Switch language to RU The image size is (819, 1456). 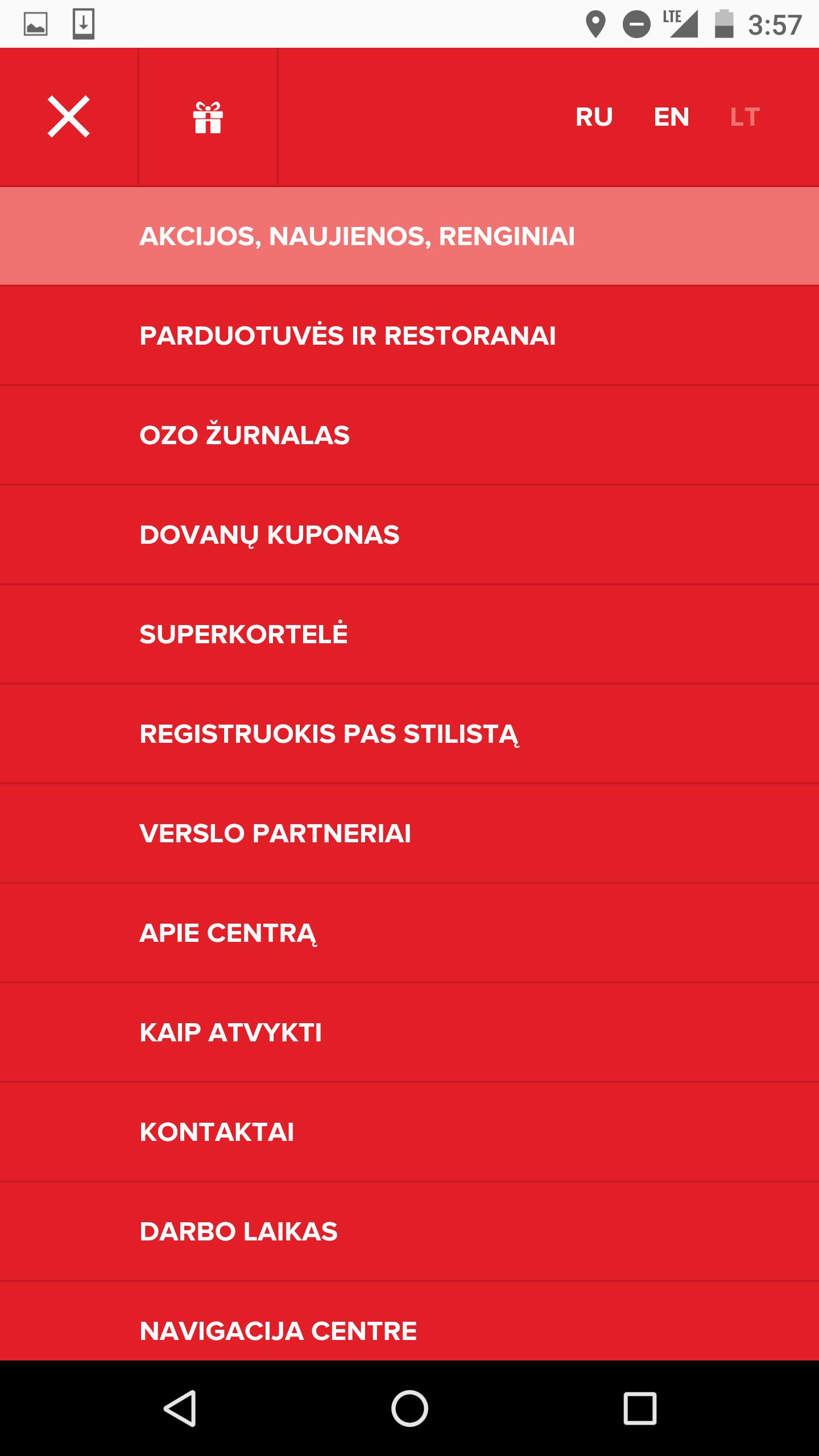(x=594, y=117)
